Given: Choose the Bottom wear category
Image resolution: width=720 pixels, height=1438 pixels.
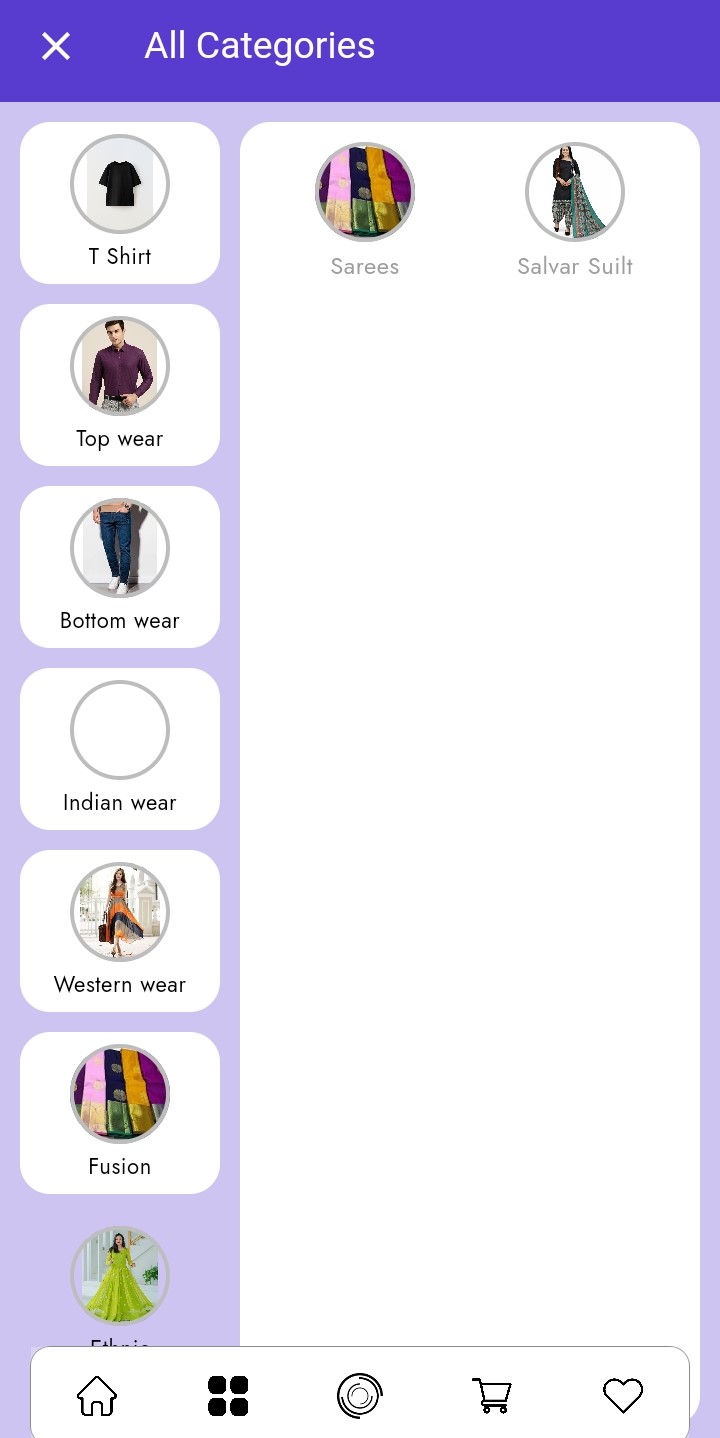Looking at the screenshot, I should (120, 567).
